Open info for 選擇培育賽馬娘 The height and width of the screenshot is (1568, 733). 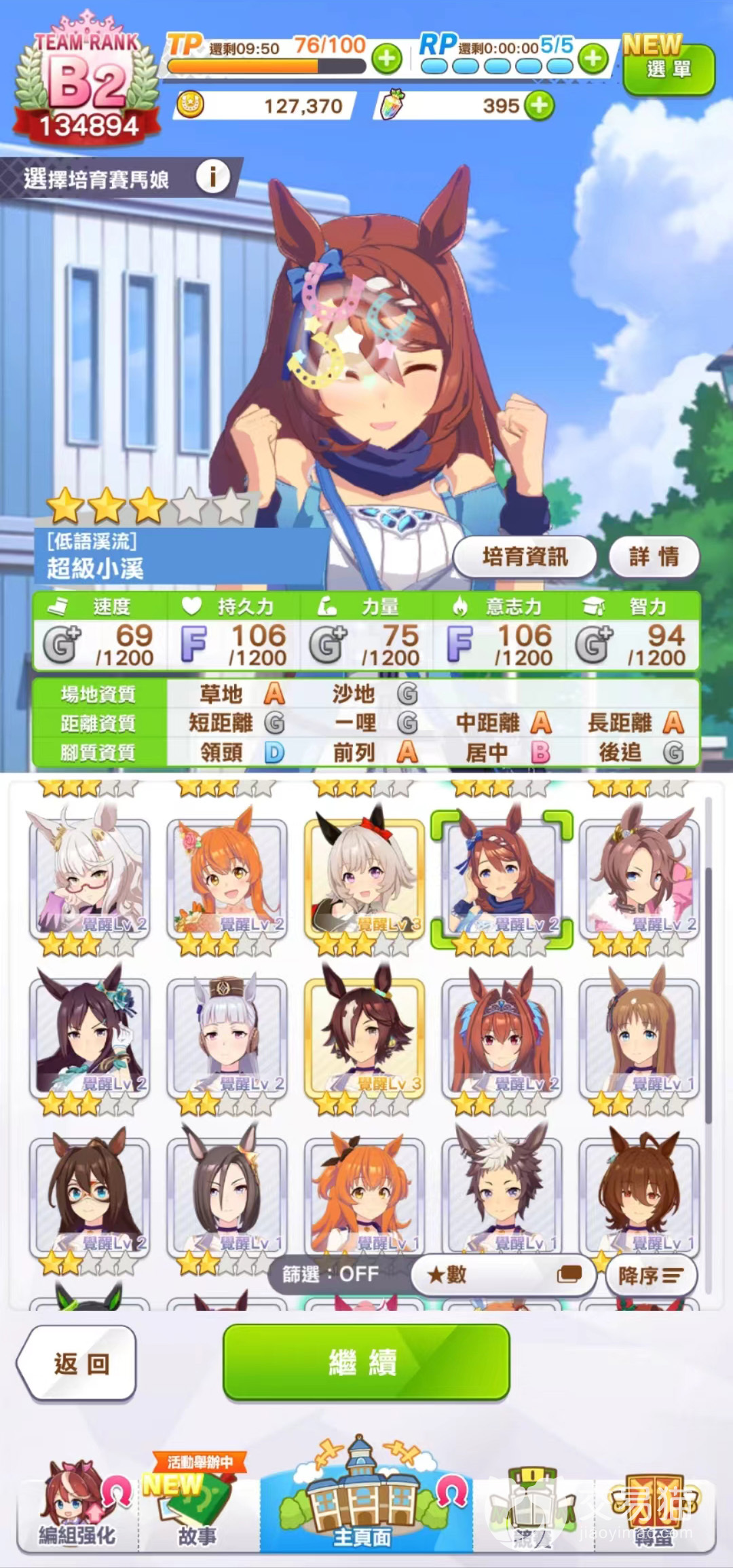212,178
